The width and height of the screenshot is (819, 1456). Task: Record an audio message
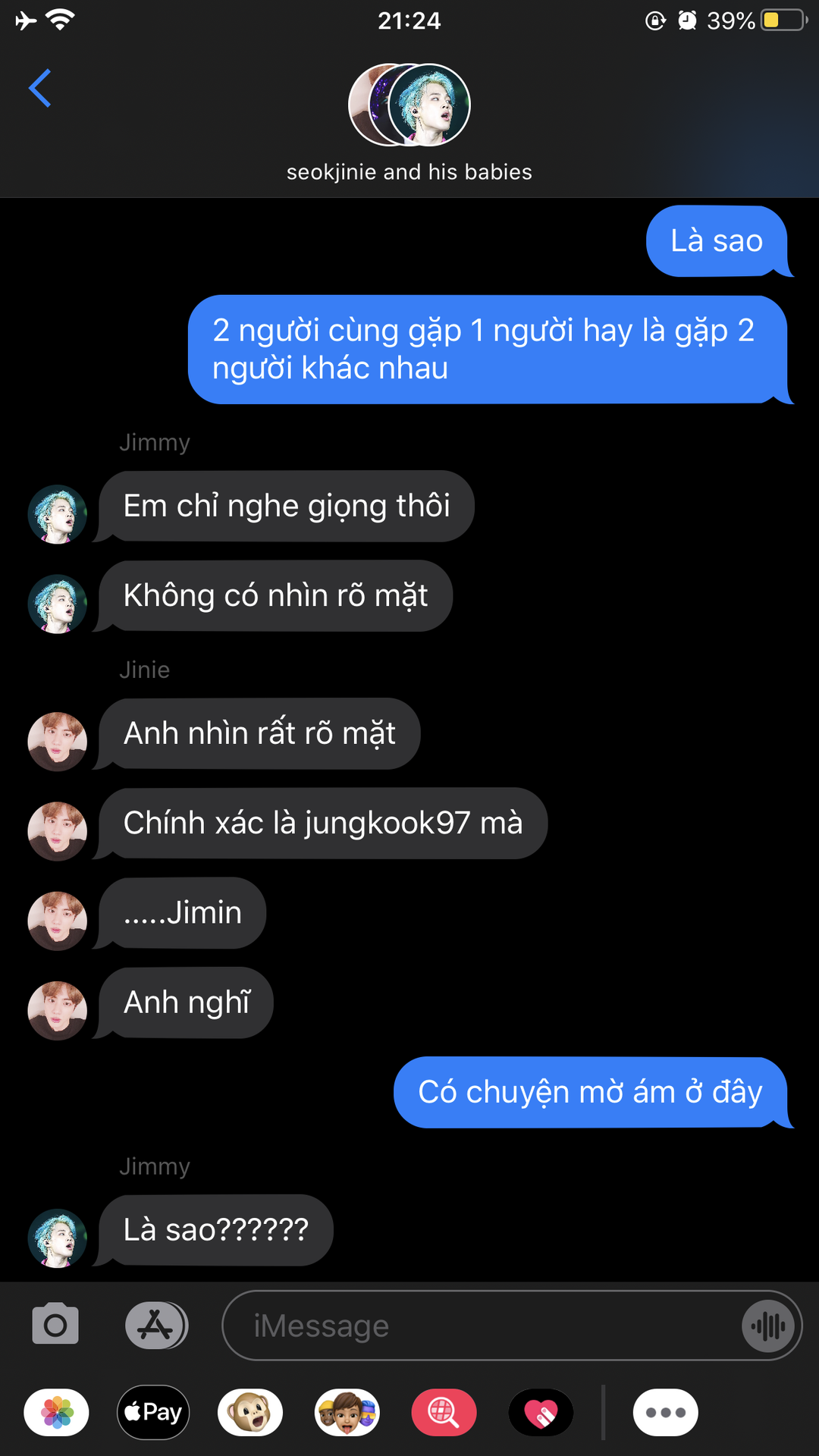768,1326
